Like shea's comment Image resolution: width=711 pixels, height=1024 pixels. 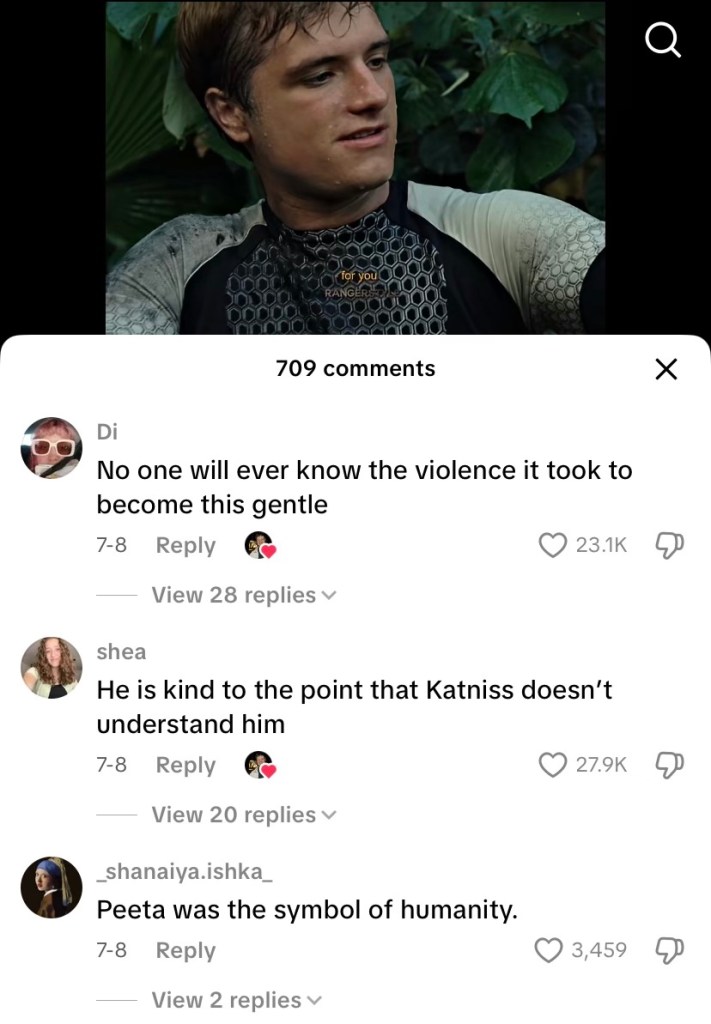click(x=552, y=765)
